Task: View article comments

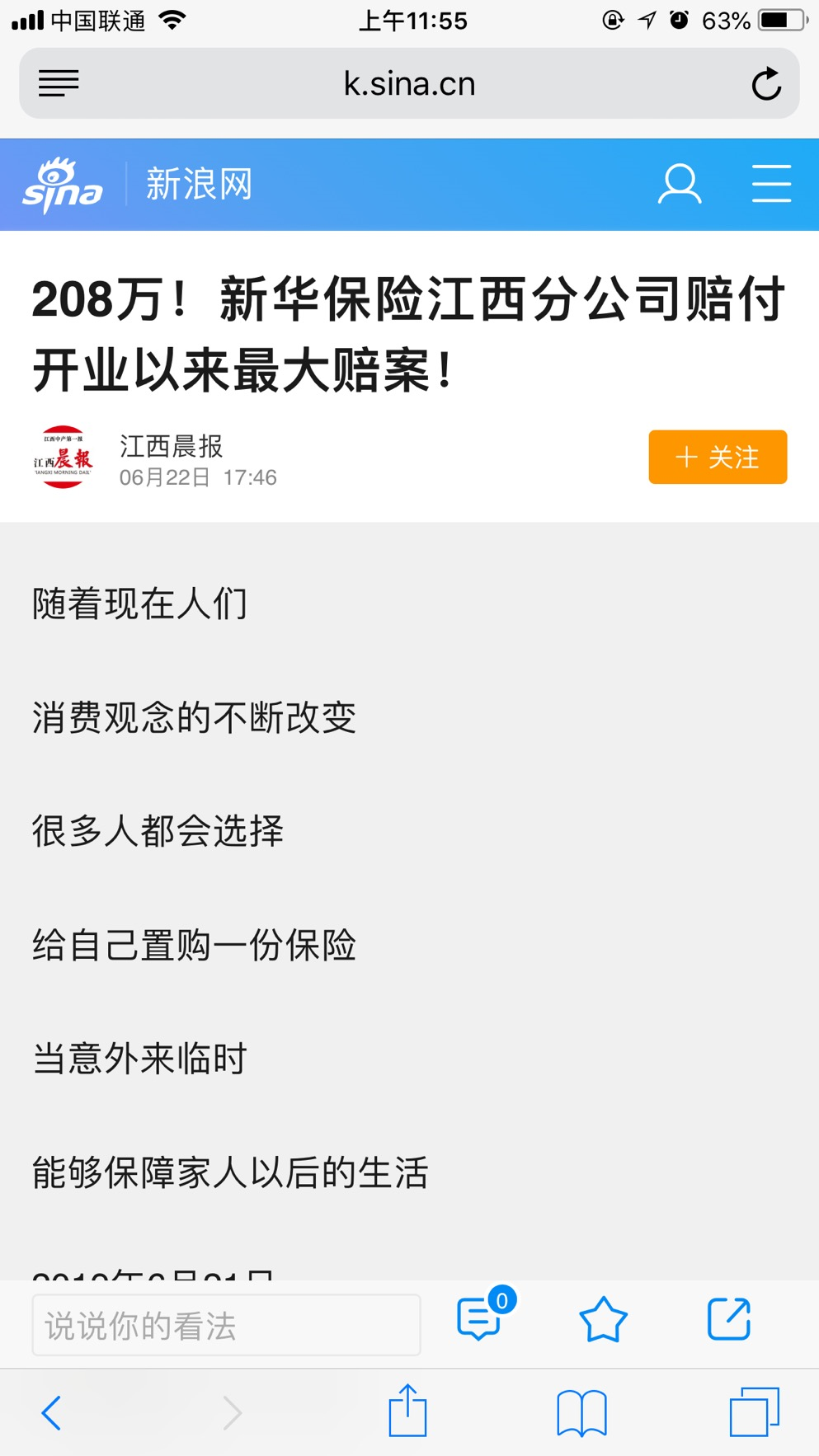Action: tap(481, 1318)
